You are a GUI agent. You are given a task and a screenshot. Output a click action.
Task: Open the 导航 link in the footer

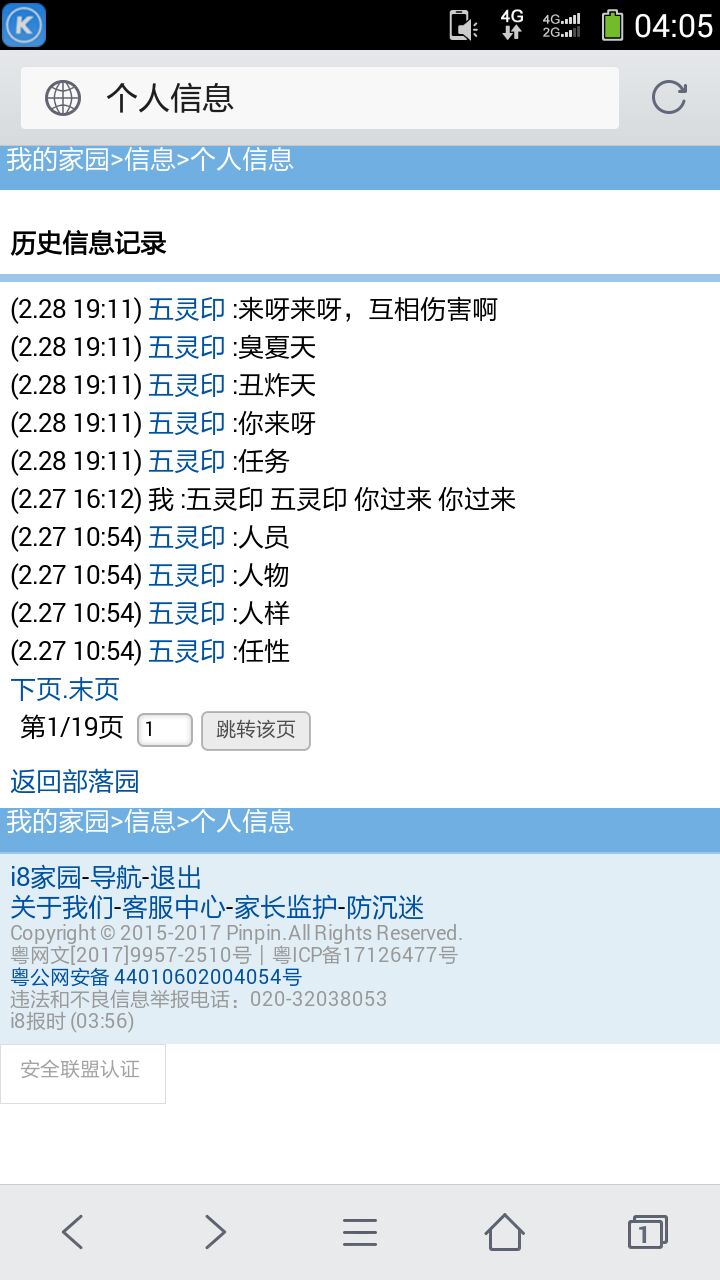point(116,878)
